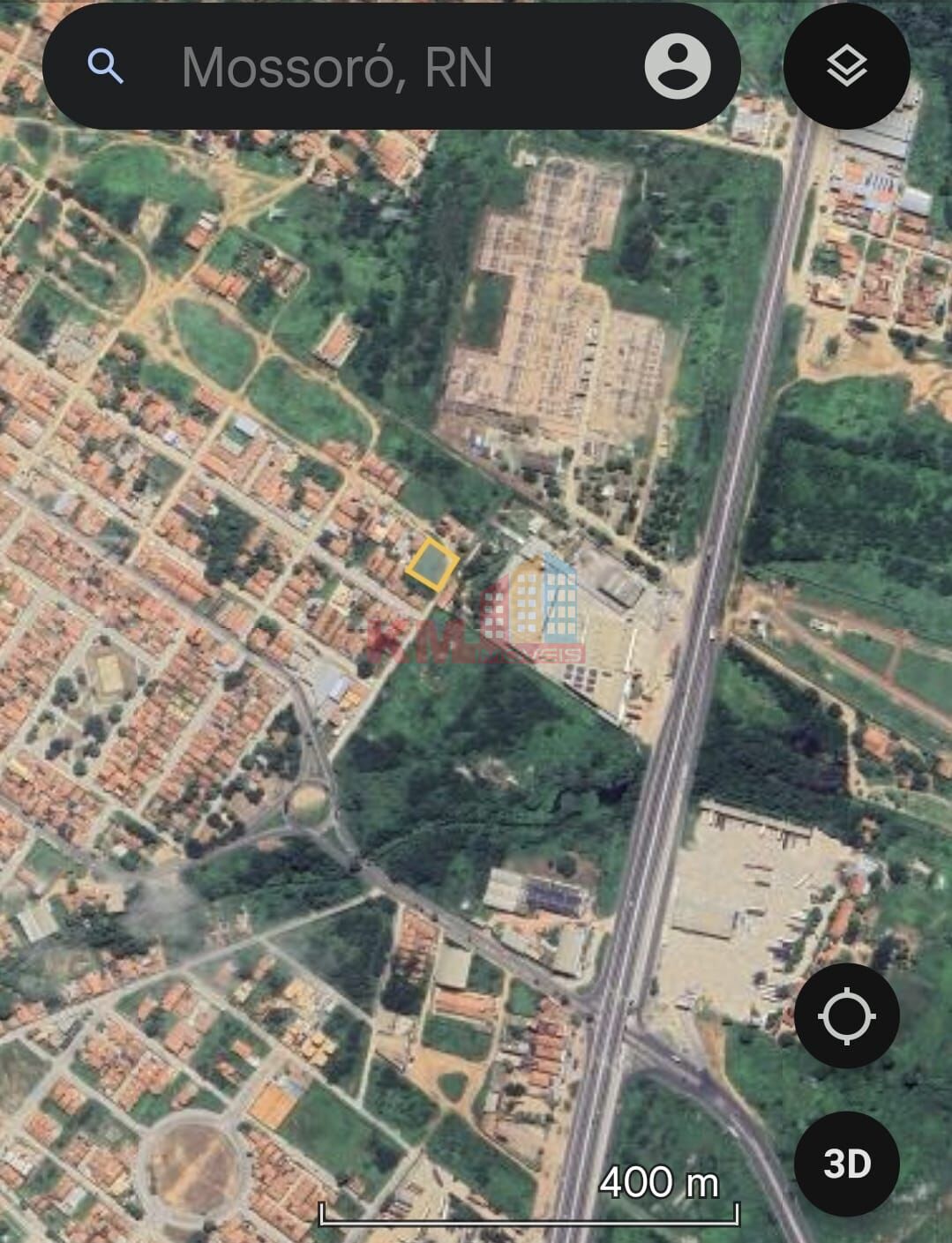Center the map on my location
This screenshot has height=1243, width=952.
pos(846,1016)
